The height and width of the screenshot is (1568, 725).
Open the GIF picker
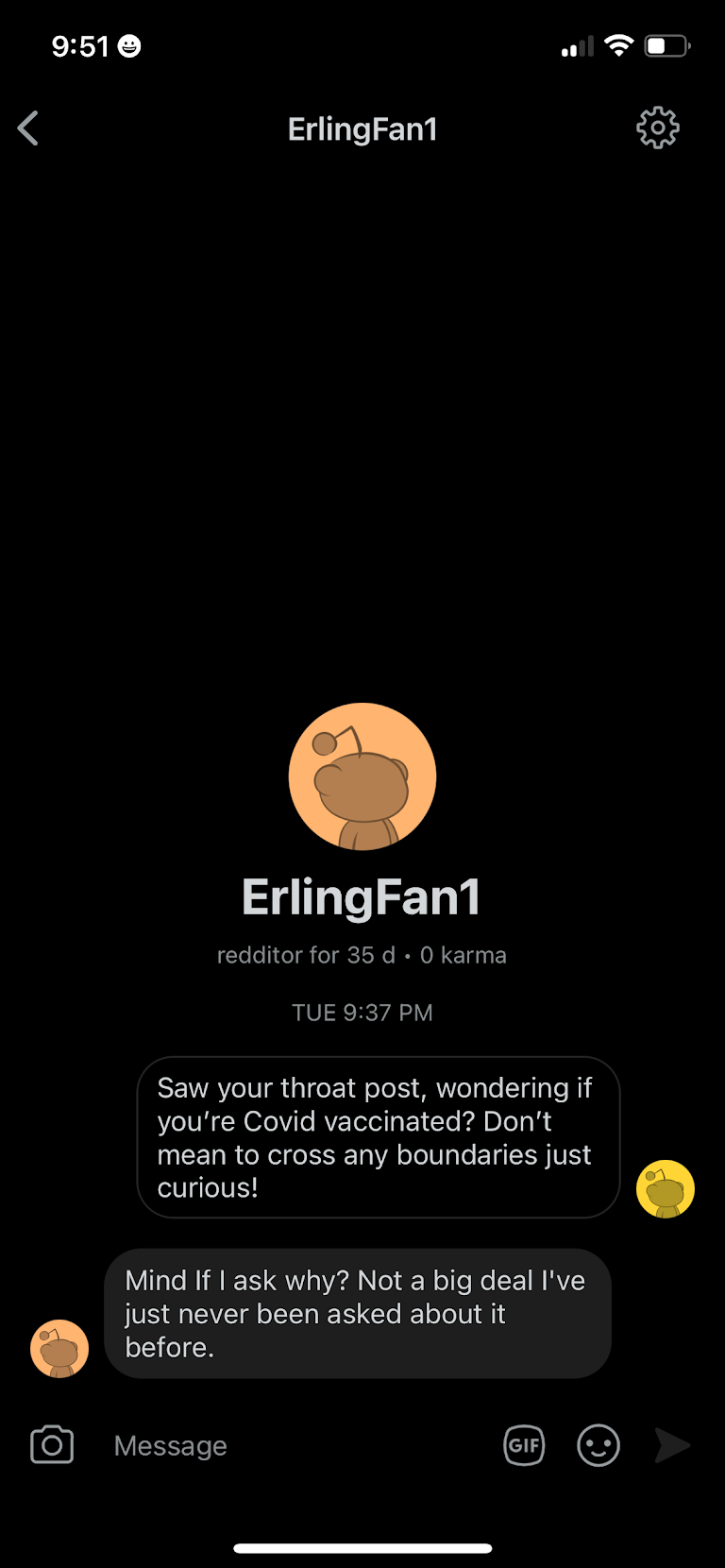tap(524, 1445)
